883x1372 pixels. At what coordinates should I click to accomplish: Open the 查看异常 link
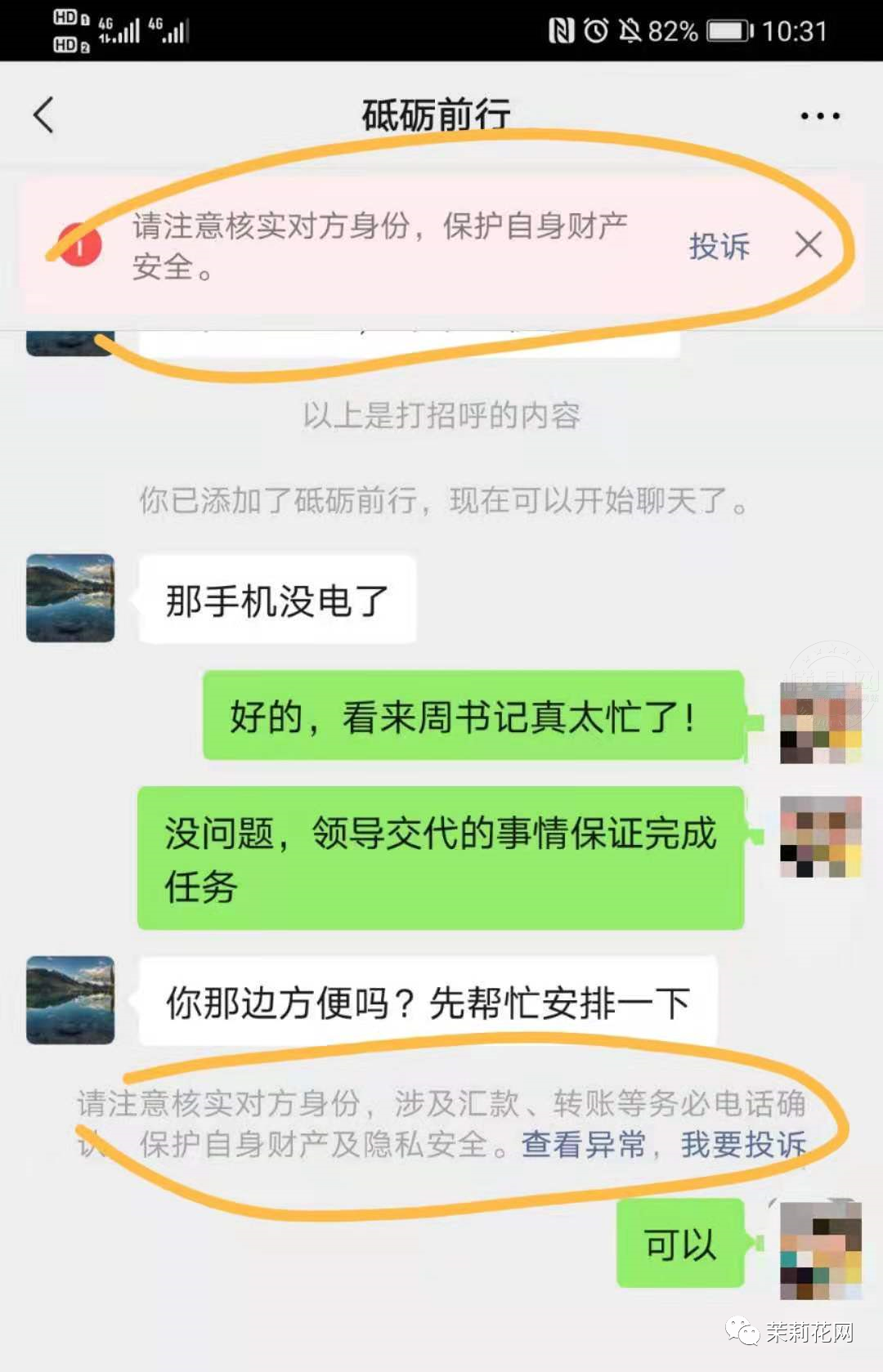tap(584, 1144)
